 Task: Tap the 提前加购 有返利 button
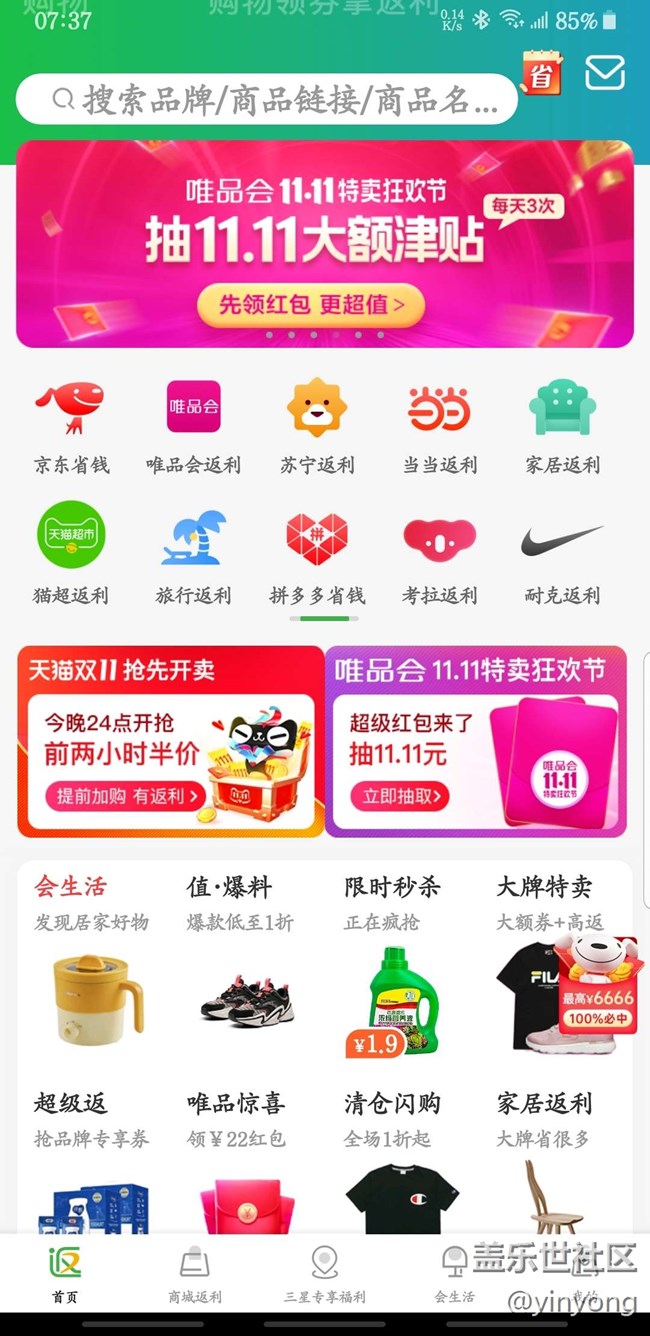125,796
